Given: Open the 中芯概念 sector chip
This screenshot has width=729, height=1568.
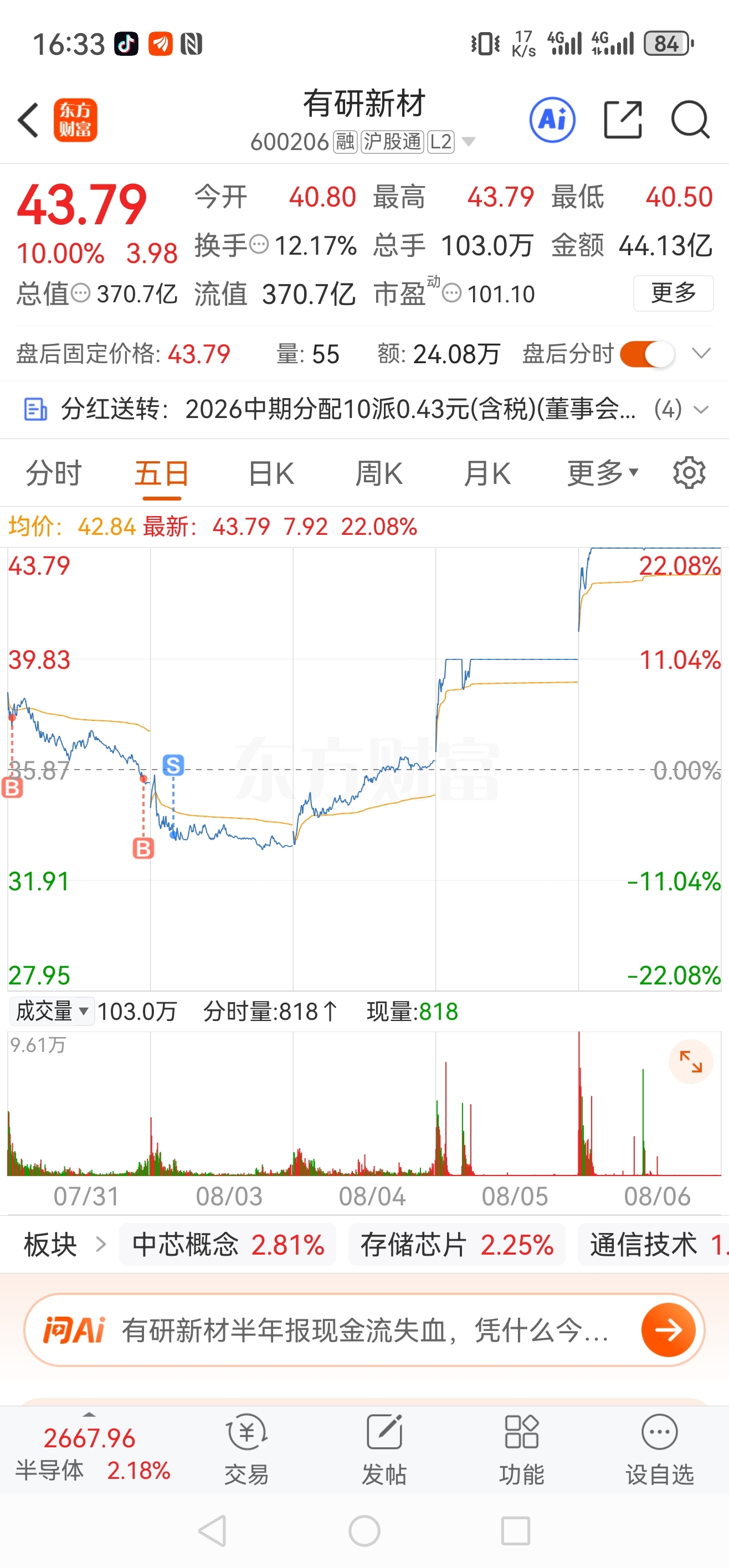Looking at the screenshot, I should (x=228, y=1244).
